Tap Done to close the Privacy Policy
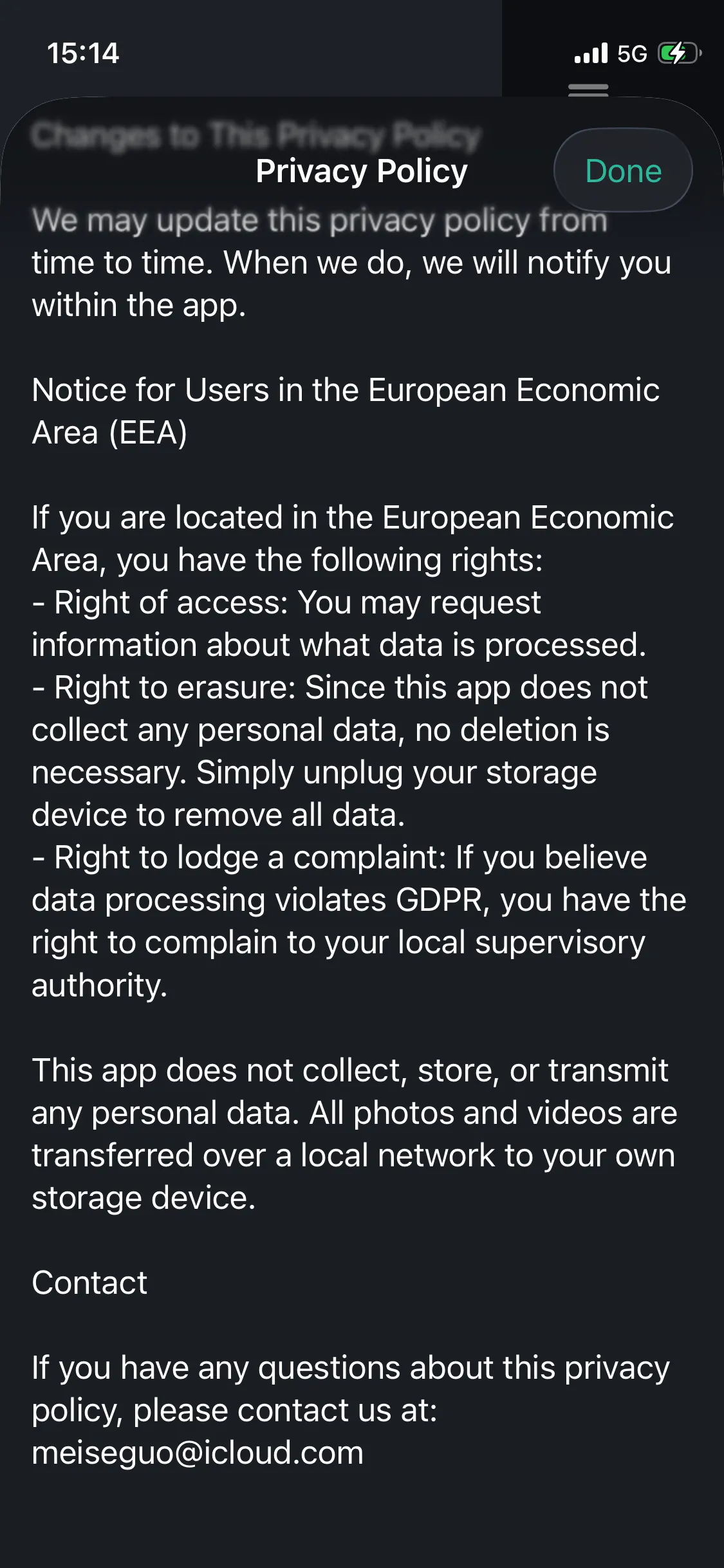Screen dimensions: 724x1568 tap(623, 171)
